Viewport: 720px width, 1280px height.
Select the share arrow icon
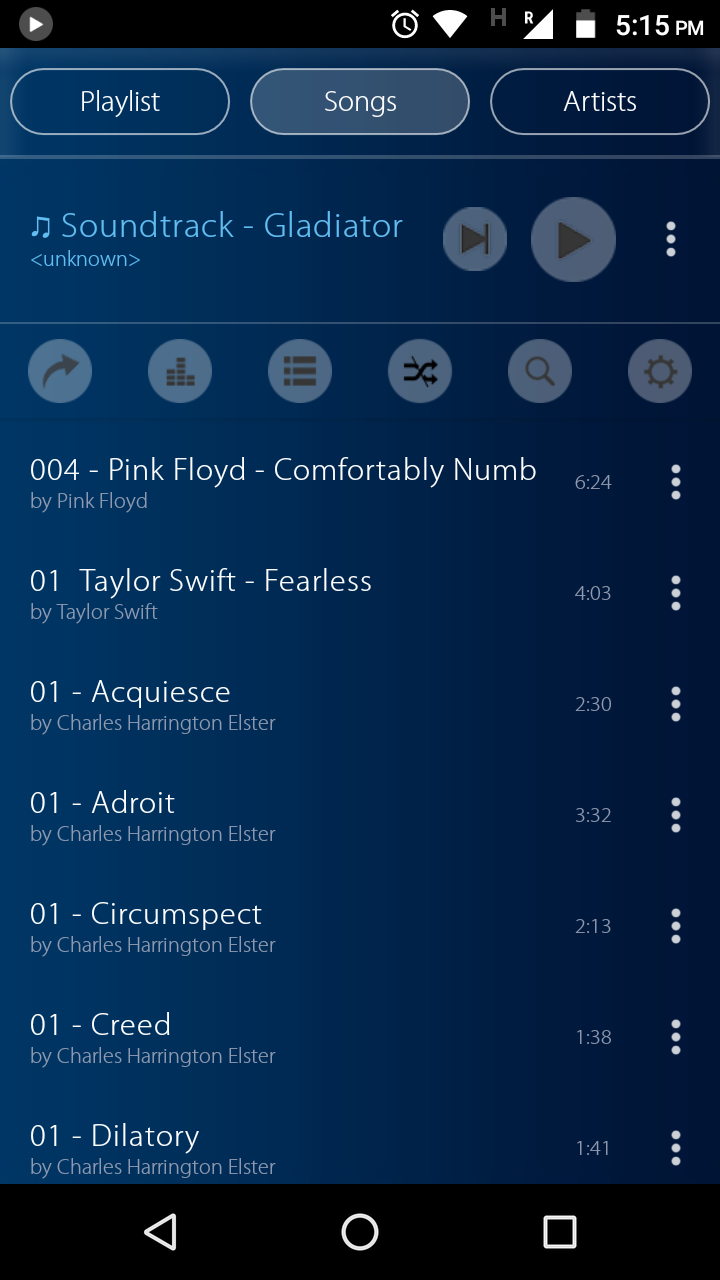point(60,371)
